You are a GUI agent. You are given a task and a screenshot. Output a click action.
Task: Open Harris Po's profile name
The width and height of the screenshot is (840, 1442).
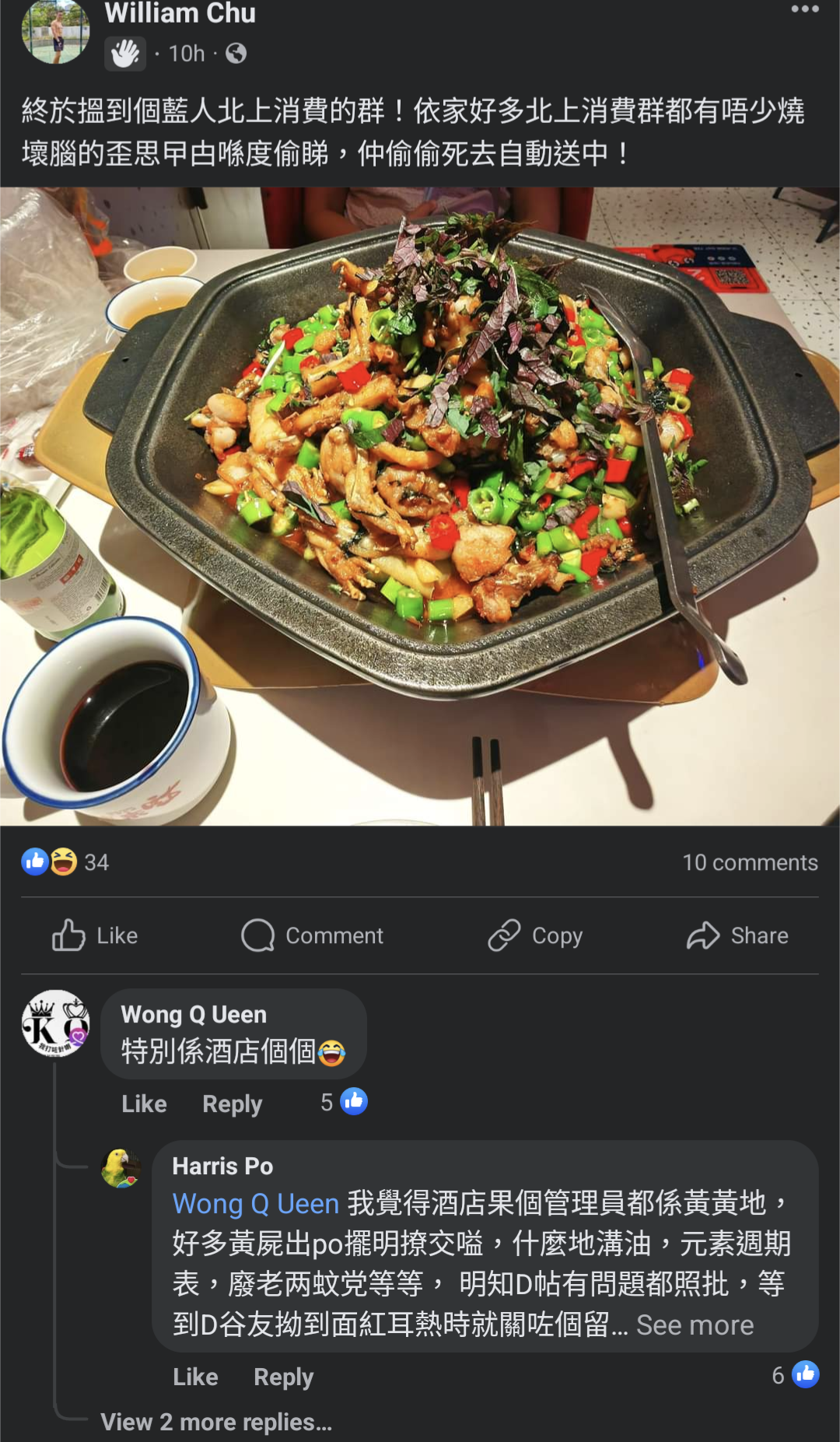point(222,1166)
